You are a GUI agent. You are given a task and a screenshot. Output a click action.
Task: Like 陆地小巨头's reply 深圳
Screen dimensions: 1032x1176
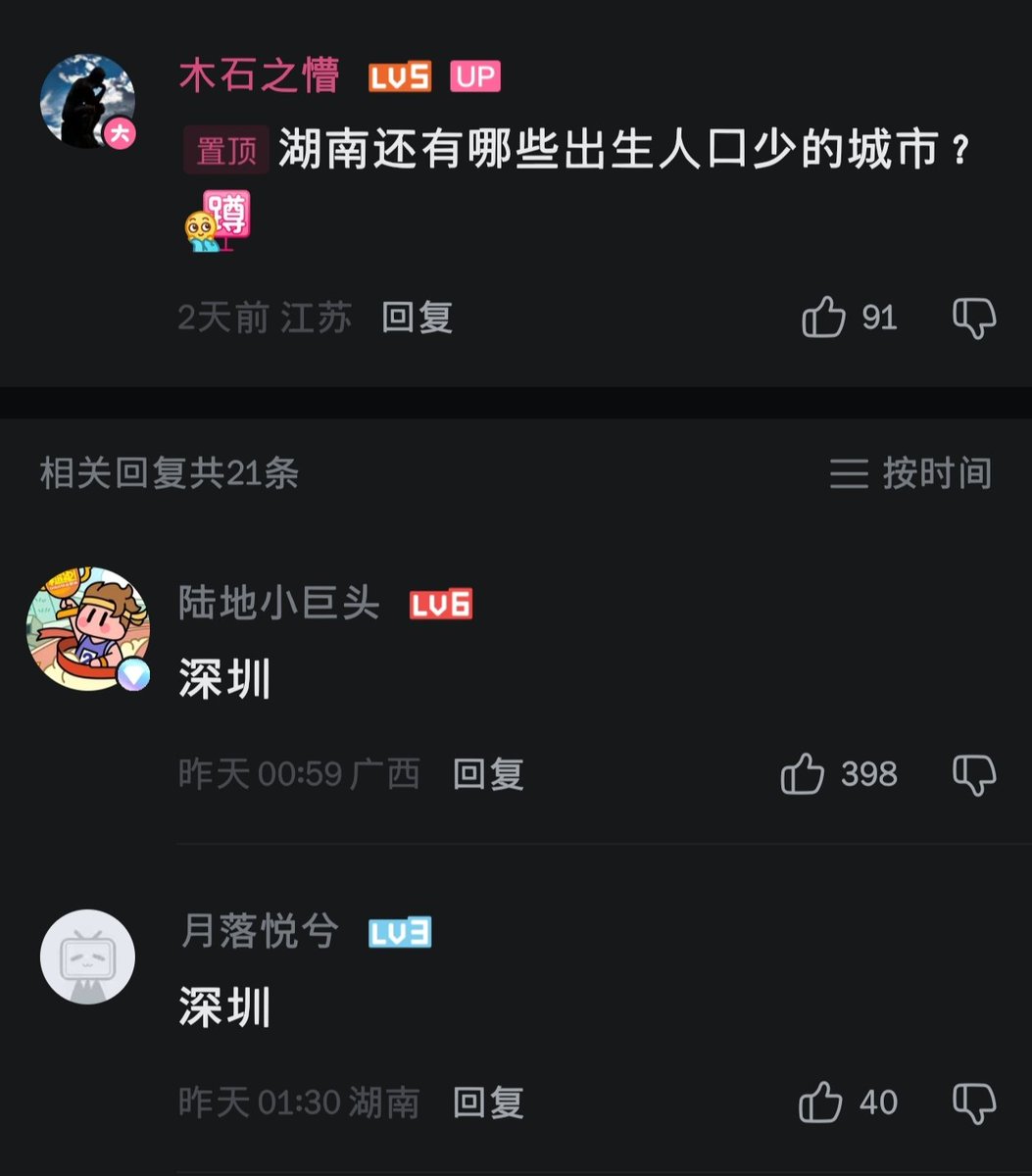click(802, 774)
